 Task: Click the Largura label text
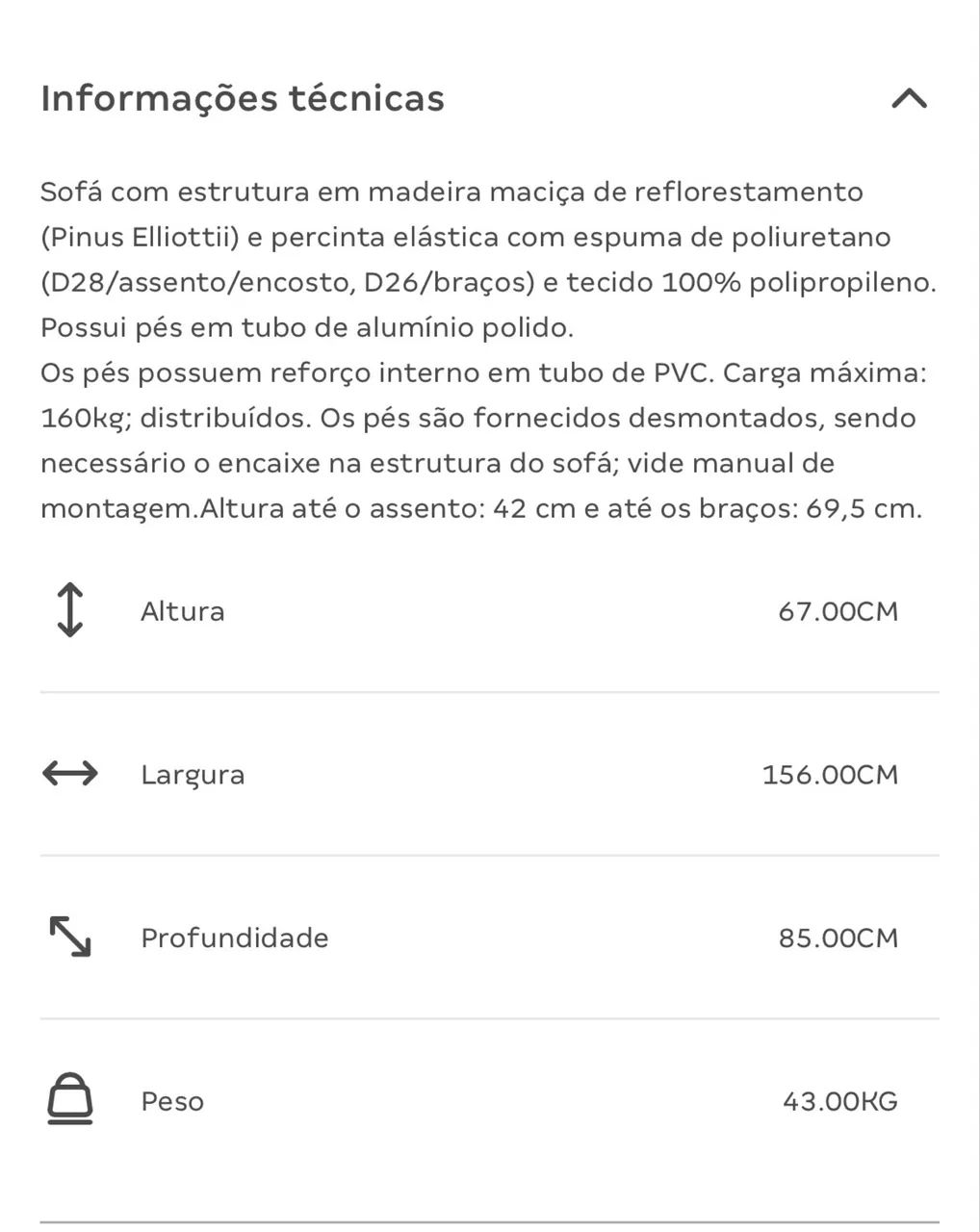193,774
